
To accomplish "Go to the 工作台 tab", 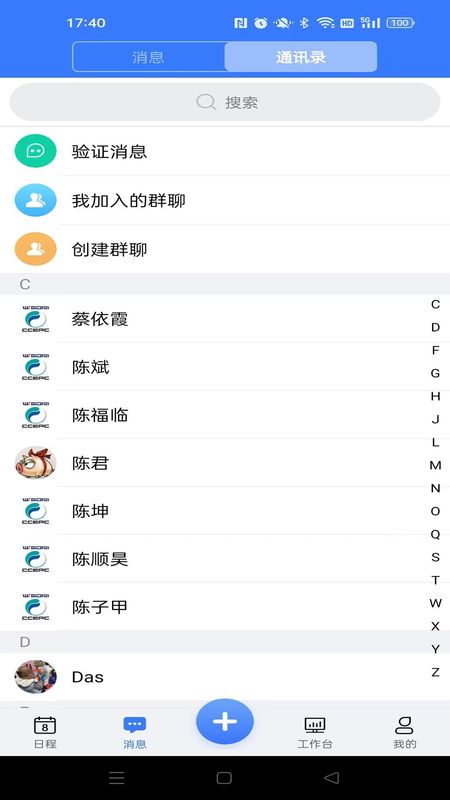I will (x=315, y=732).
